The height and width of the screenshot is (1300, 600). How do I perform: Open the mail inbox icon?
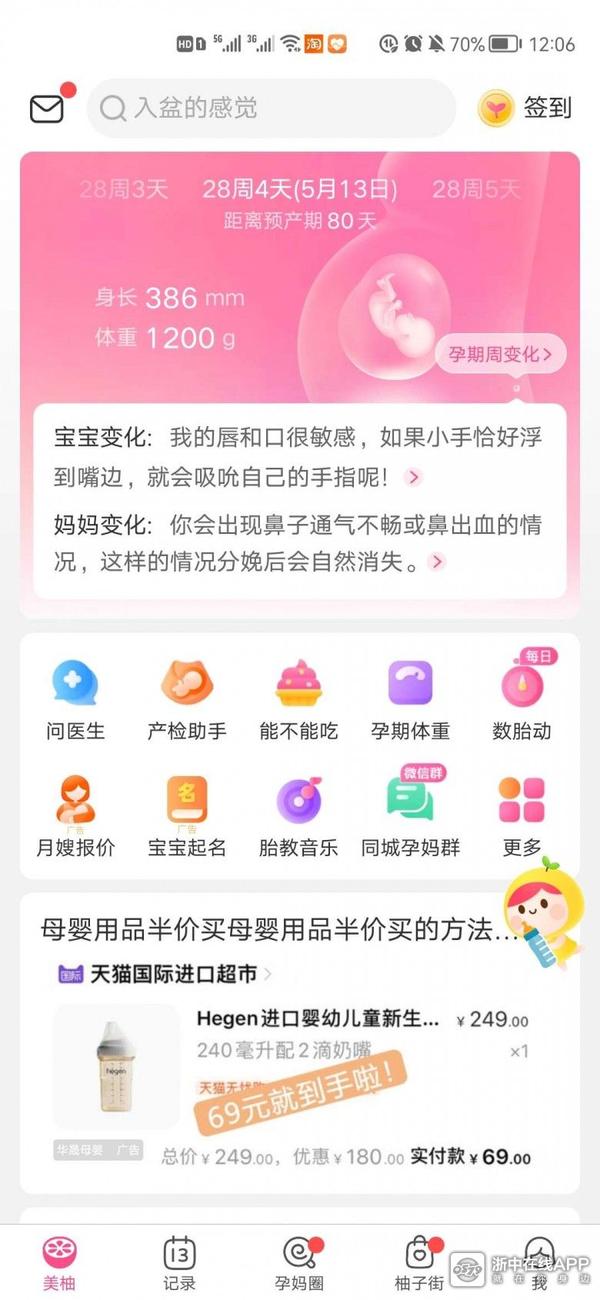47,108
